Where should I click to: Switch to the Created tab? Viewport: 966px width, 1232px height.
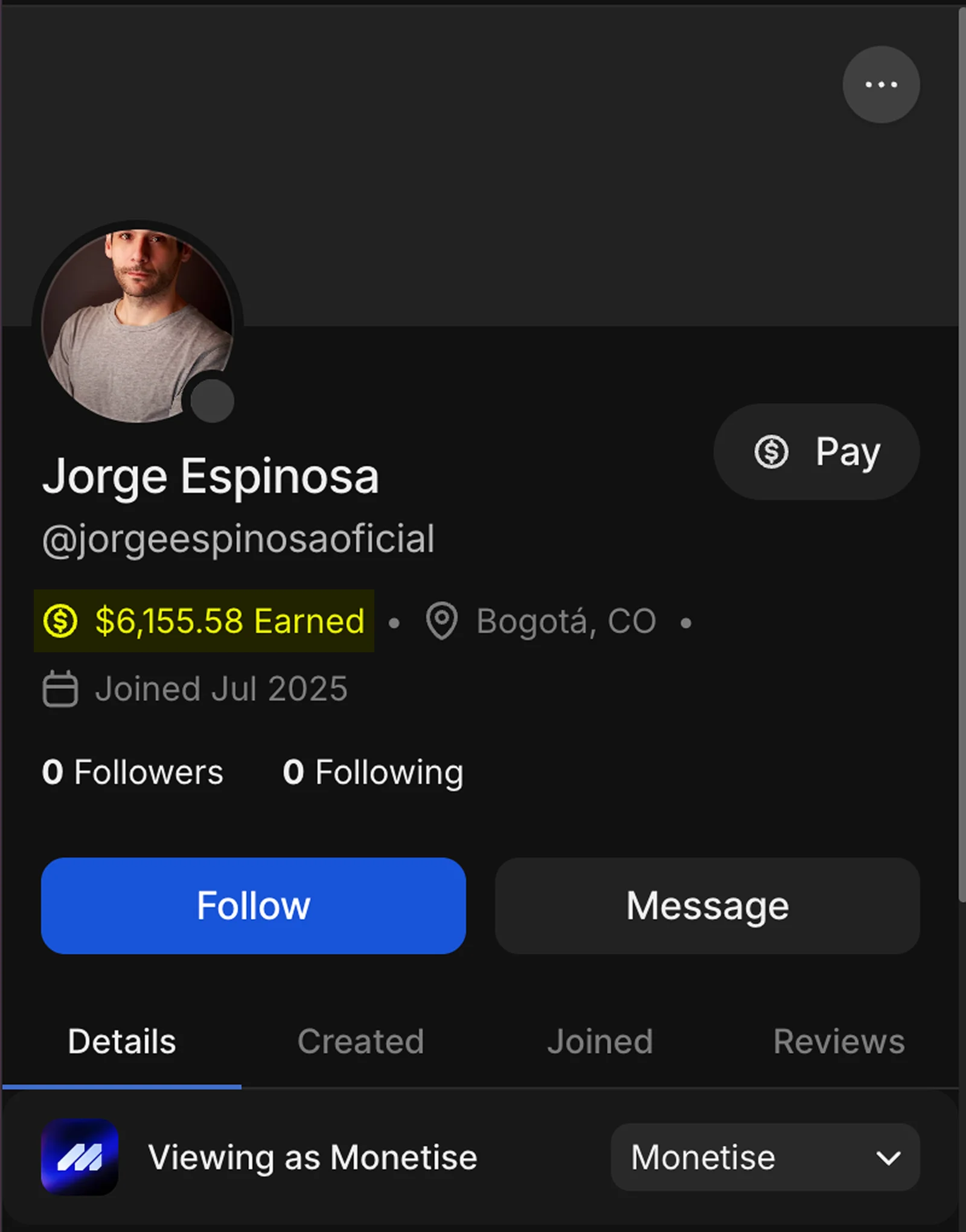pyautogui.click(x=360, y=1041)
